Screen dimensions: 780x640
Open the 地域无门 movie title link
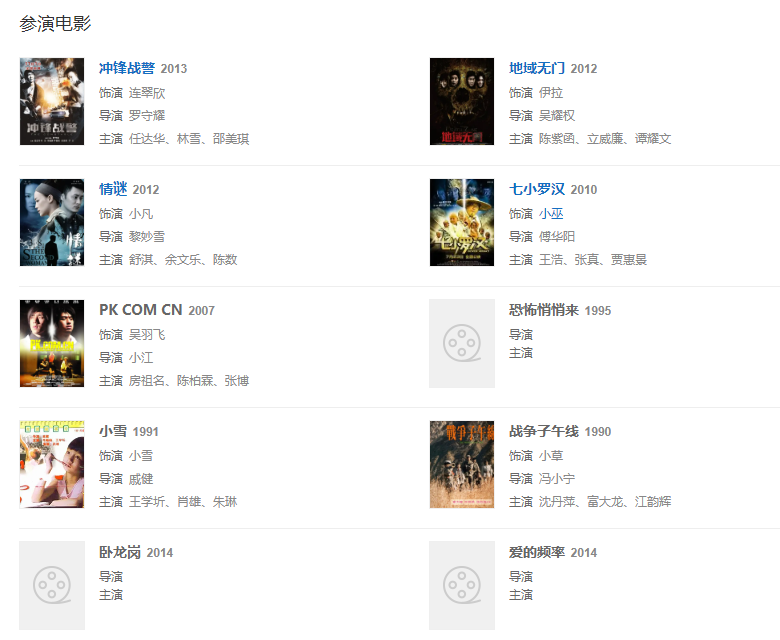[x=537, y=68]
